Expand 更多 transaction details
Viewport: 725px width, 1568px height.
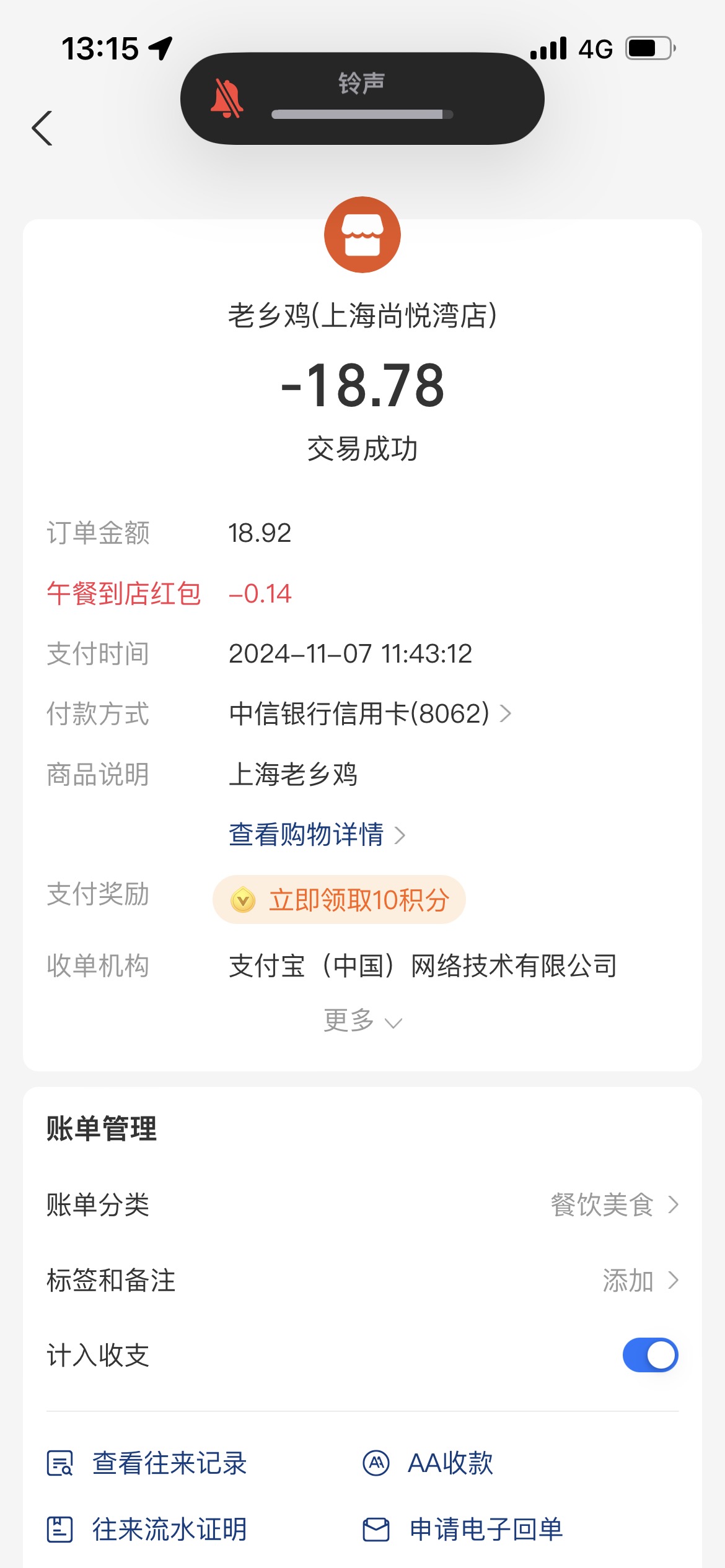click(x=362, y=1021)
